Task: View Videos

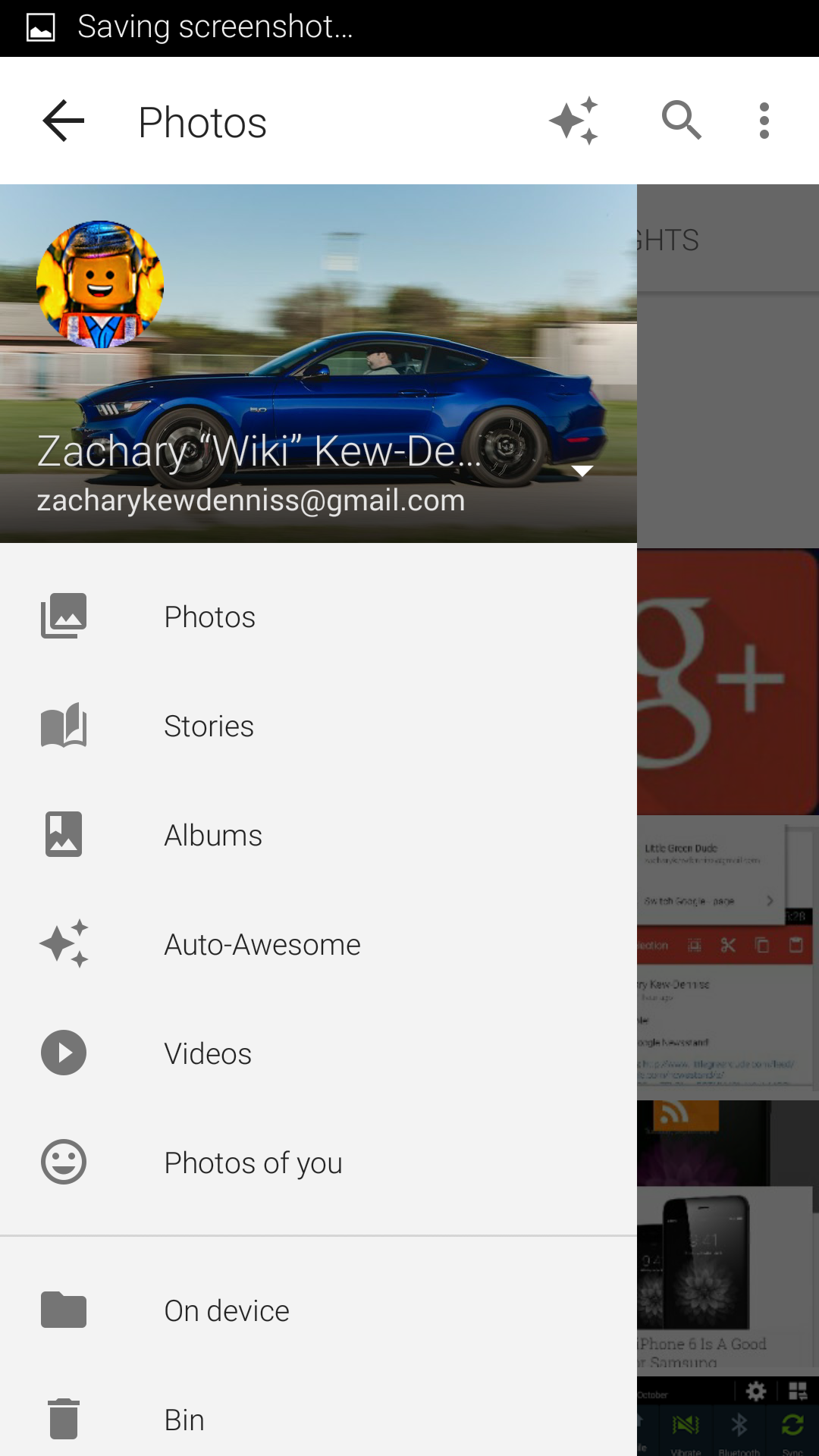Action: 208,1054
